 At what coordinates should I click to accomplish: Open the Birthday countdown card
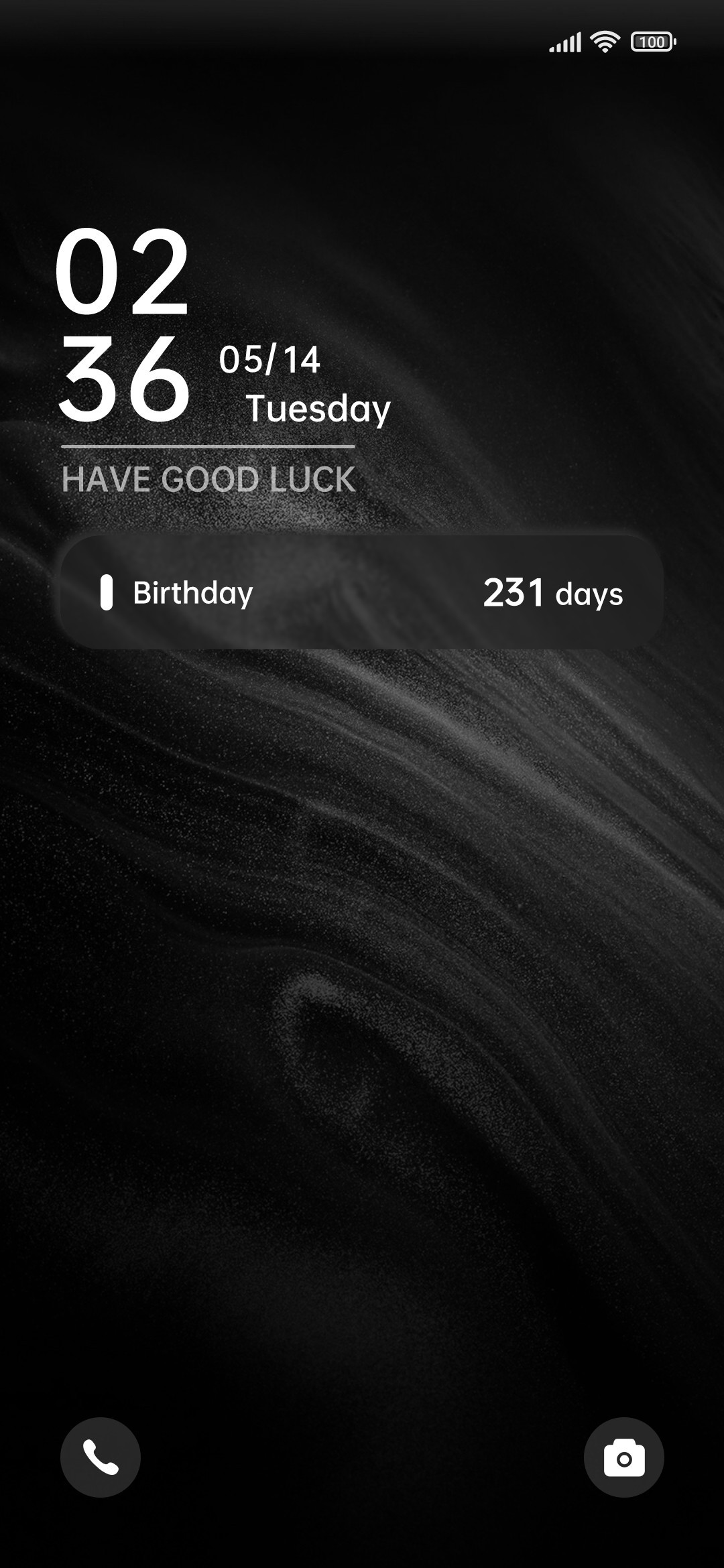point(362,592)
